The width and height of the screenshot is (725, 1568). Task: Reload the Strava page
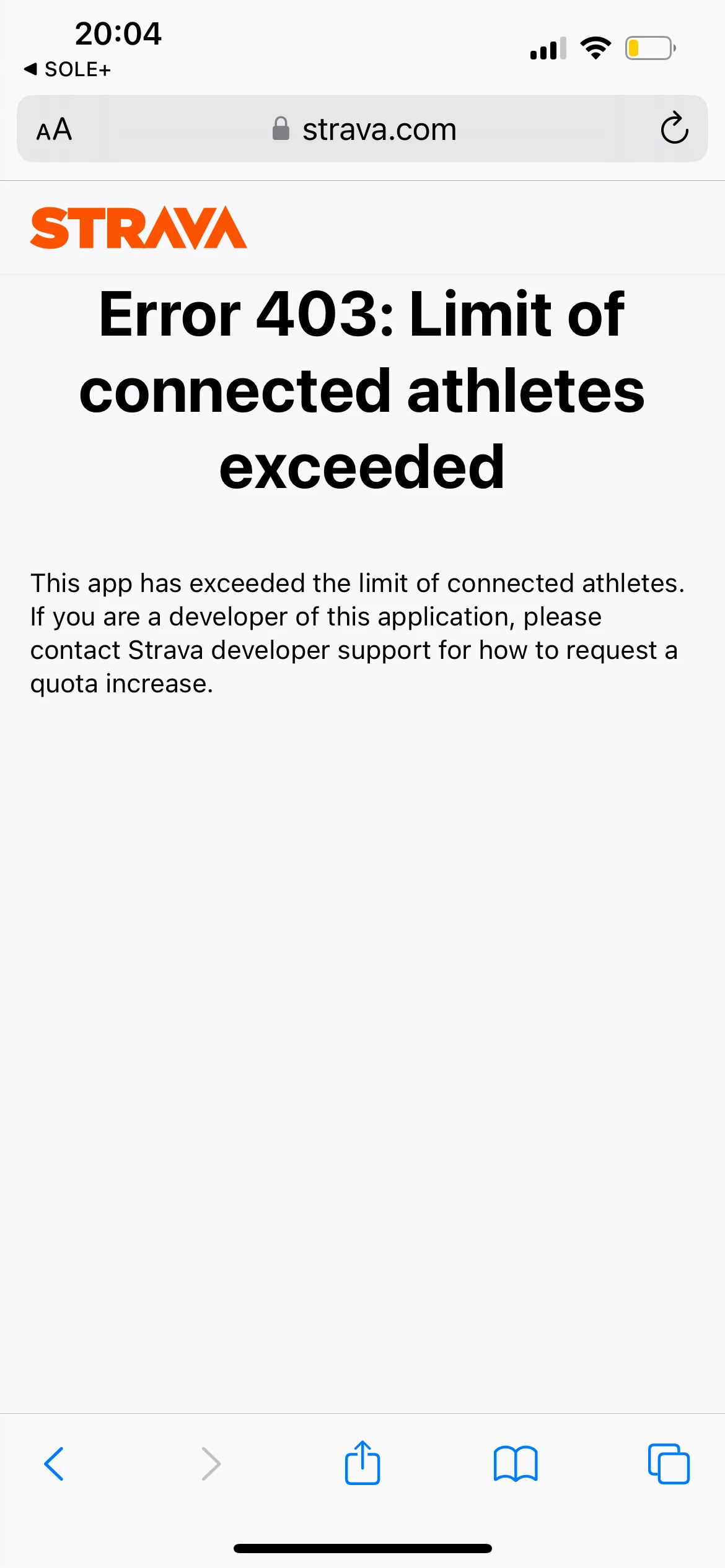(x=674, y=128)
